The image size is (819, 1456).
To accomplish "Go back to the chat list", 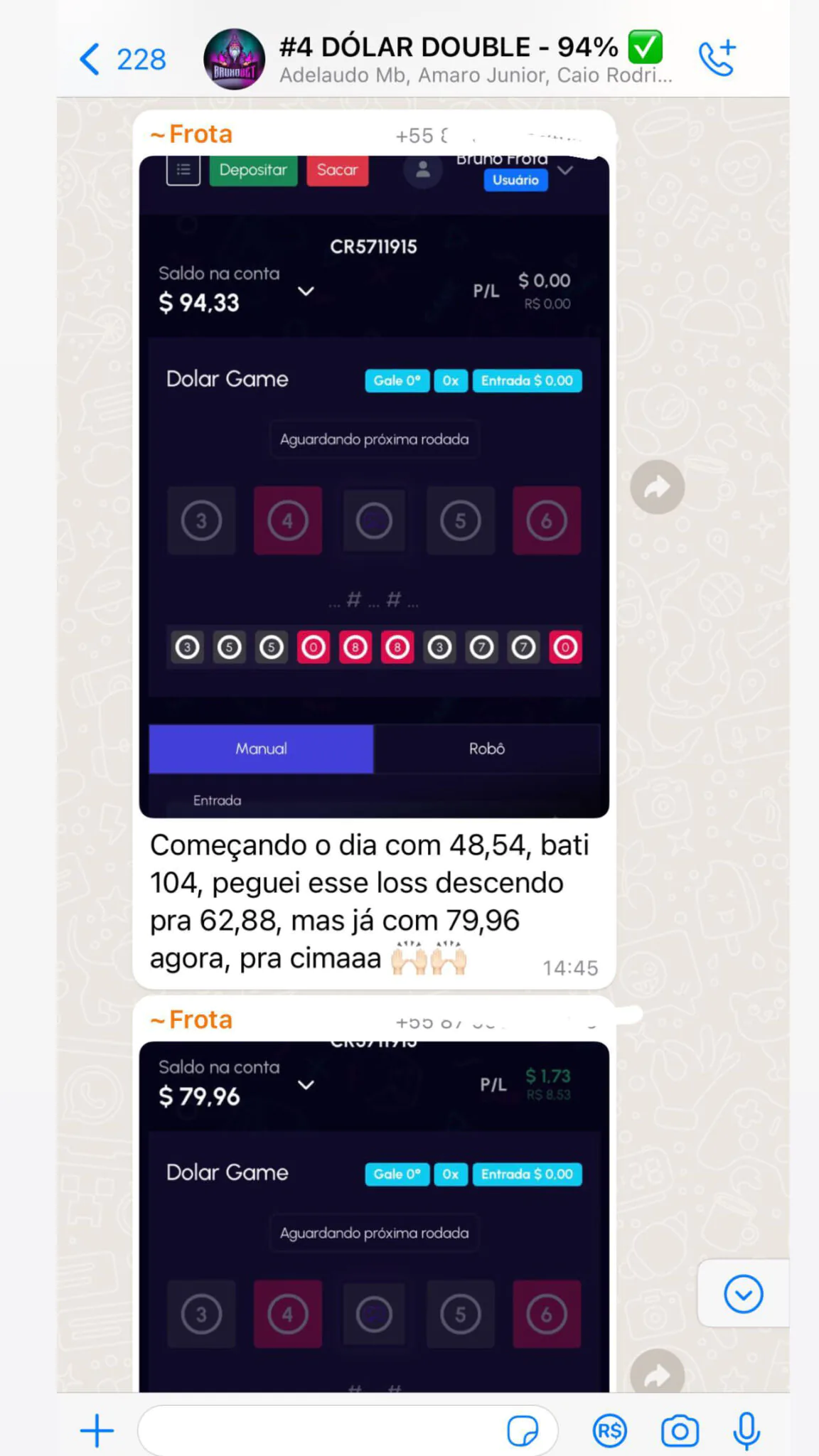I will (121, 60).
